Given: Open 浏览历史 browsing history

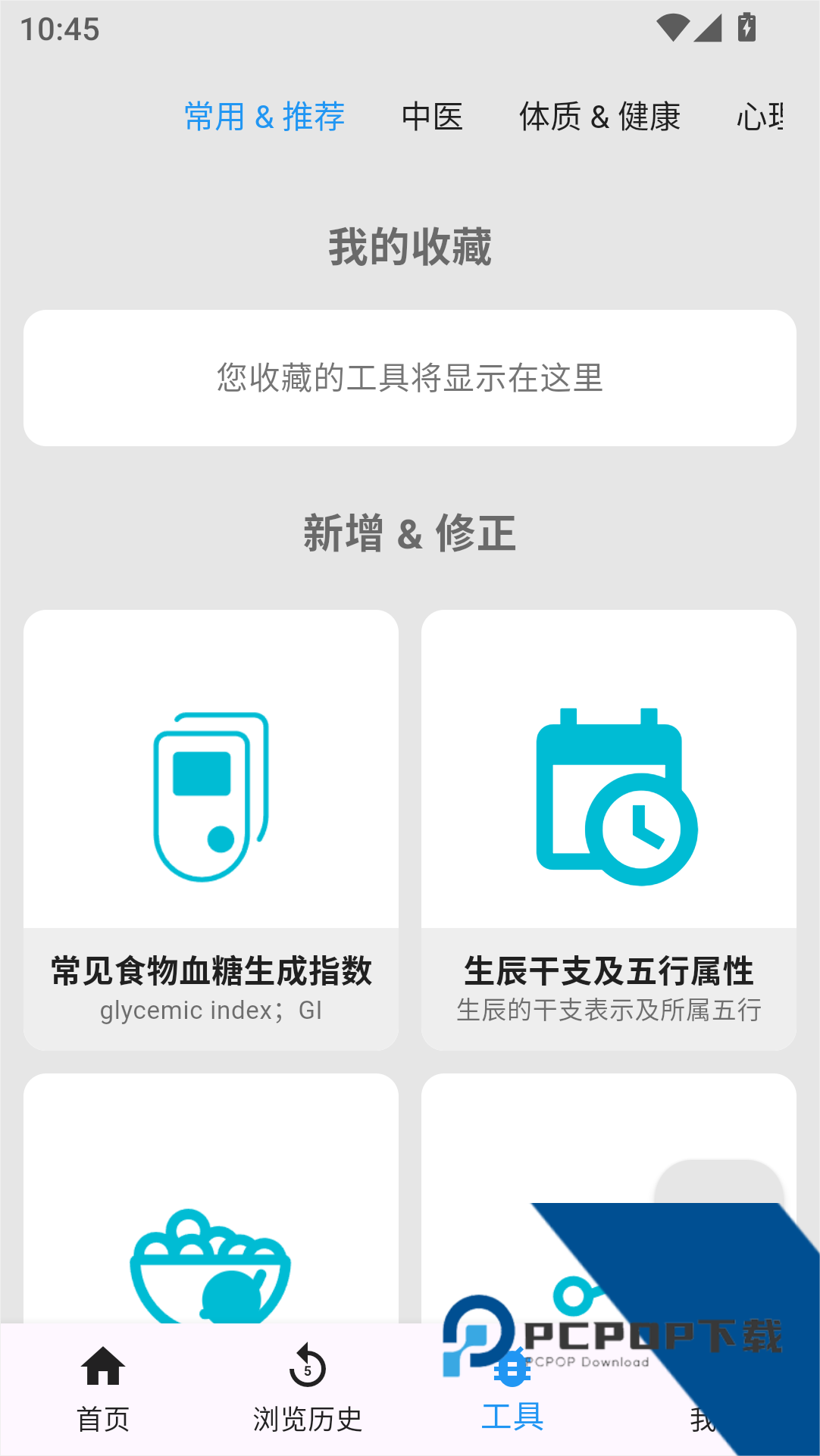Looking at the screenshot, I should point(308,1389).
